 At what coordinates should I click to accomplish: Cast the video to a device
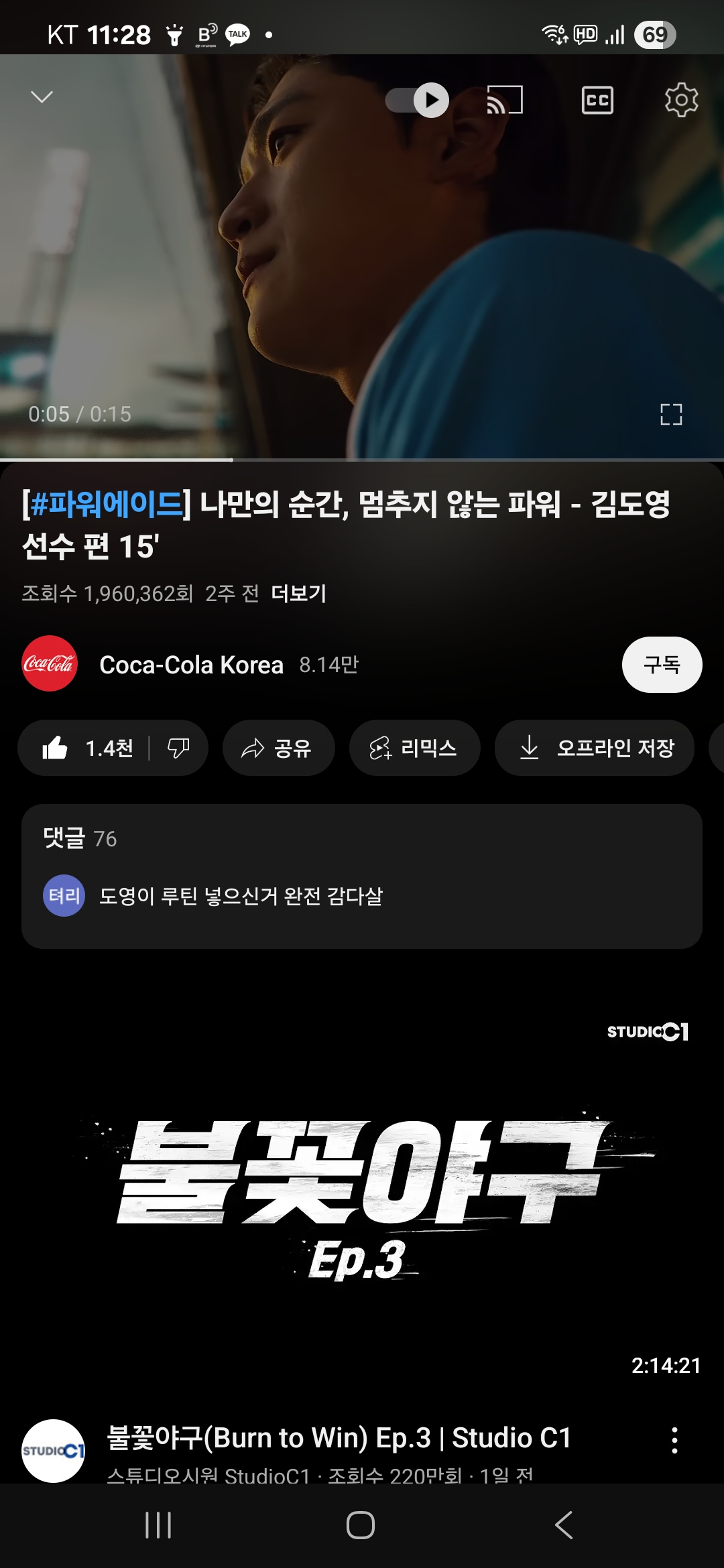(504, 101)
